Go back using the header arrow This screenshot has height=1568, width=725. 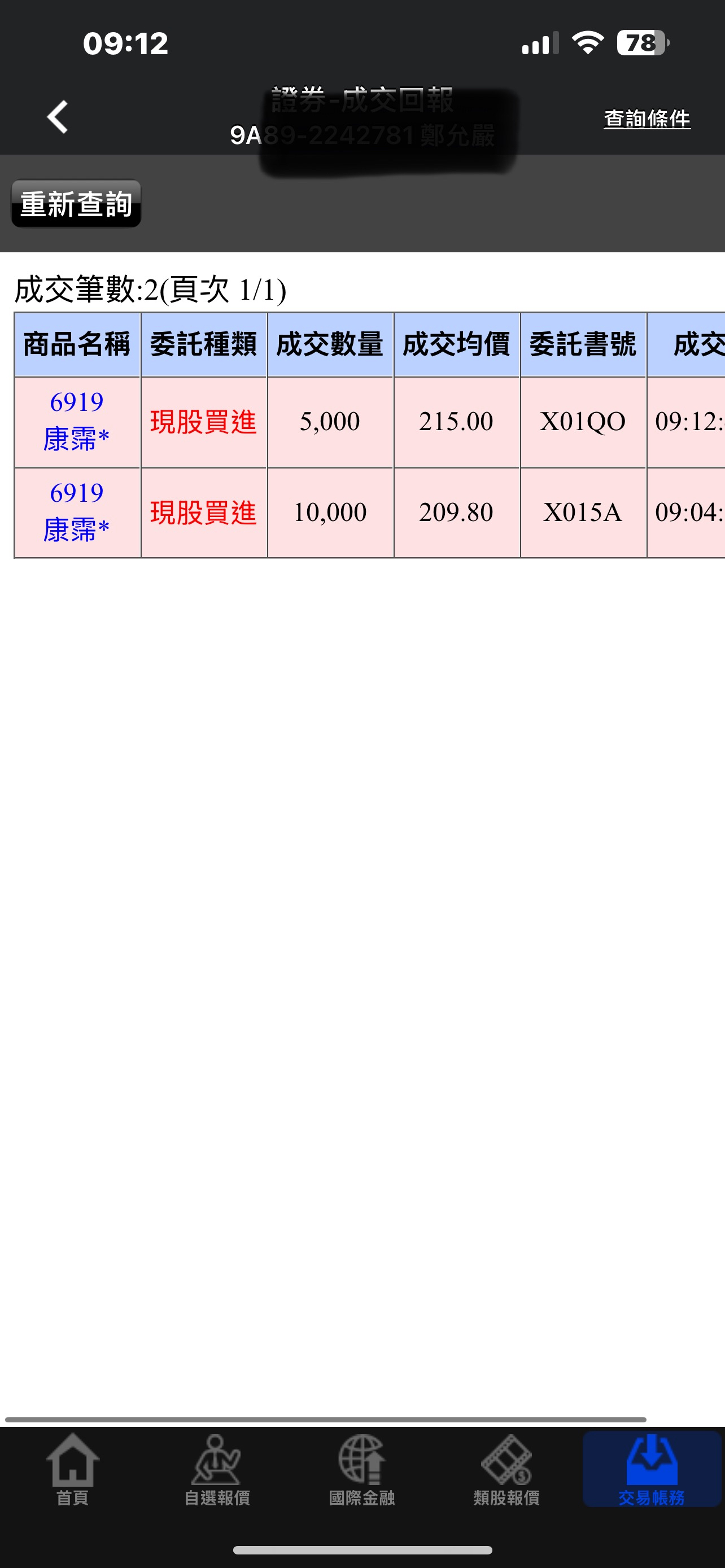click(58, 117)
